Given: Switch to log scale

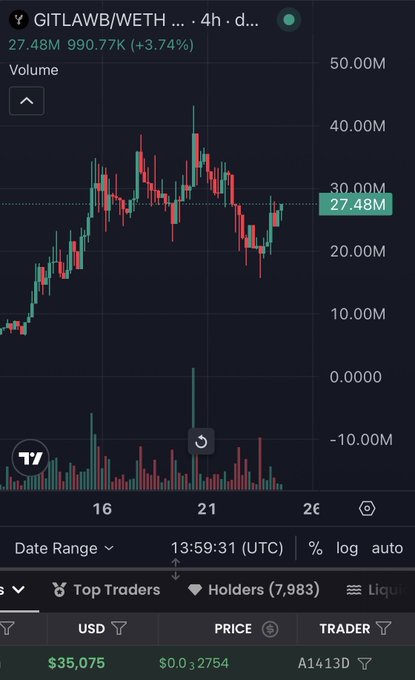Looking at the screenshot, I should tap(347, 548).
